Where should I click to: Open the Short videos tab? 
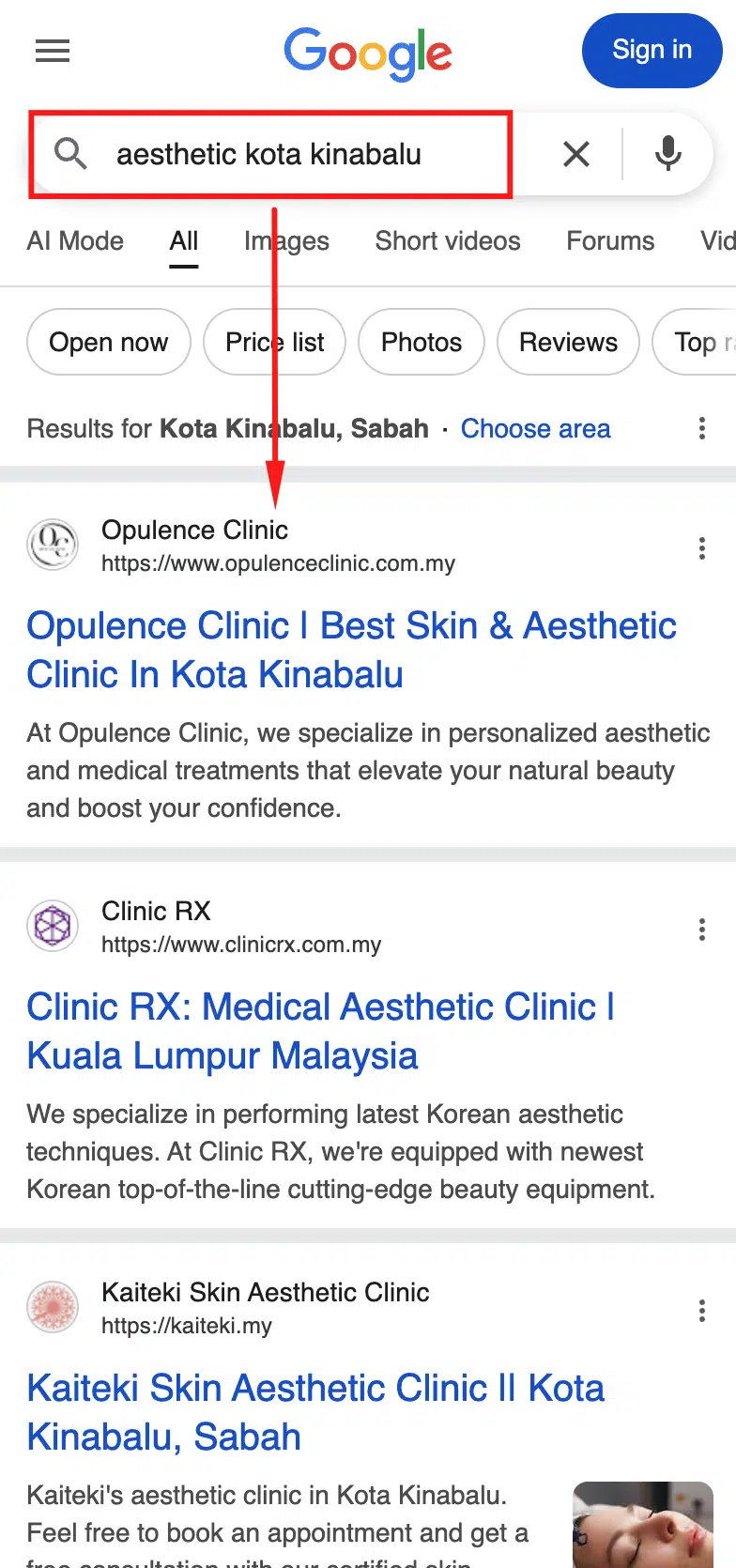[x=448, y=241]
